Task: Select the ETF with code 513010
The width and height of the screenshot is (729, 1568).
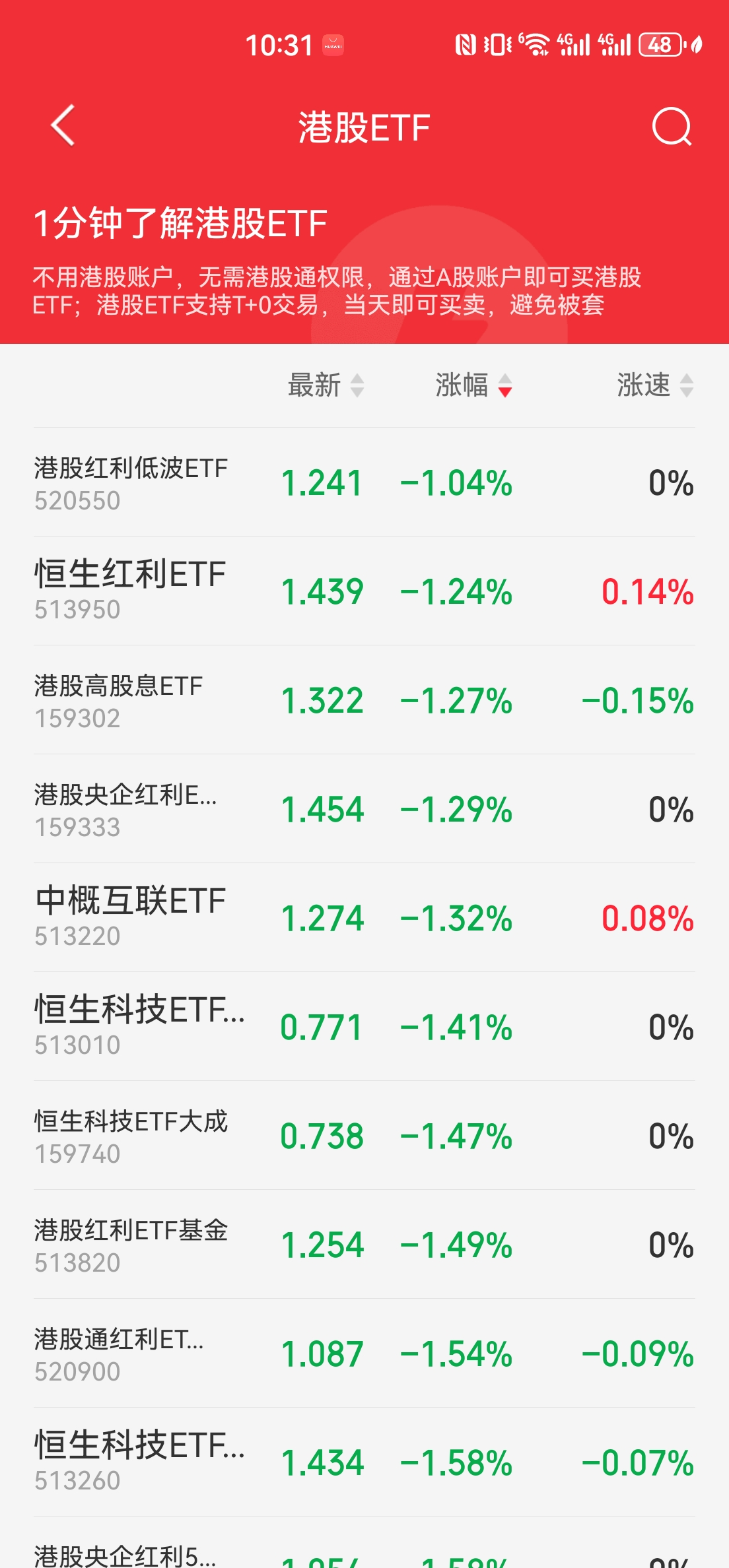Action: 364,1027
